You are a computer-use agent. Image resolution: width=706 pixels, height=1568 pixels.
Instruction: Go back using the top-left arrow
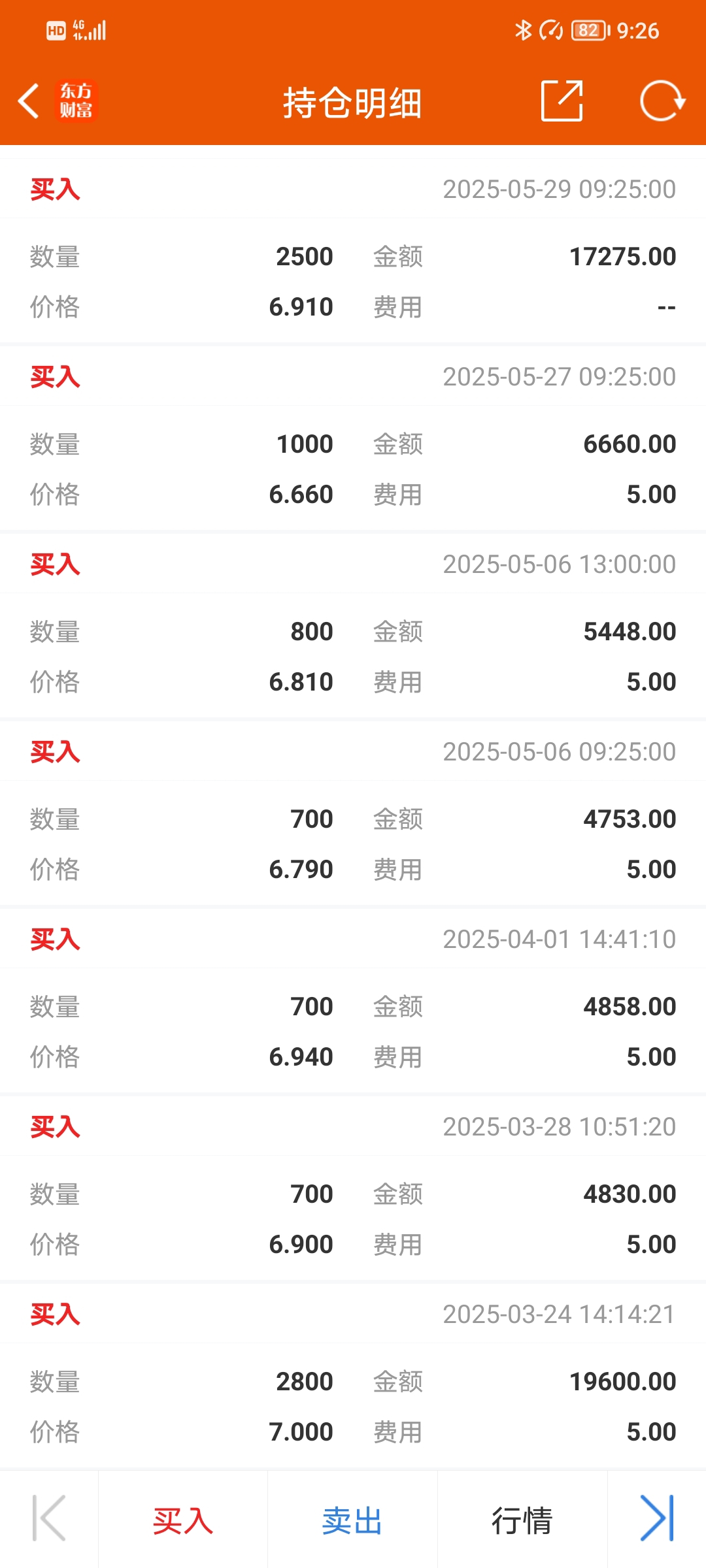coord(29,101)
